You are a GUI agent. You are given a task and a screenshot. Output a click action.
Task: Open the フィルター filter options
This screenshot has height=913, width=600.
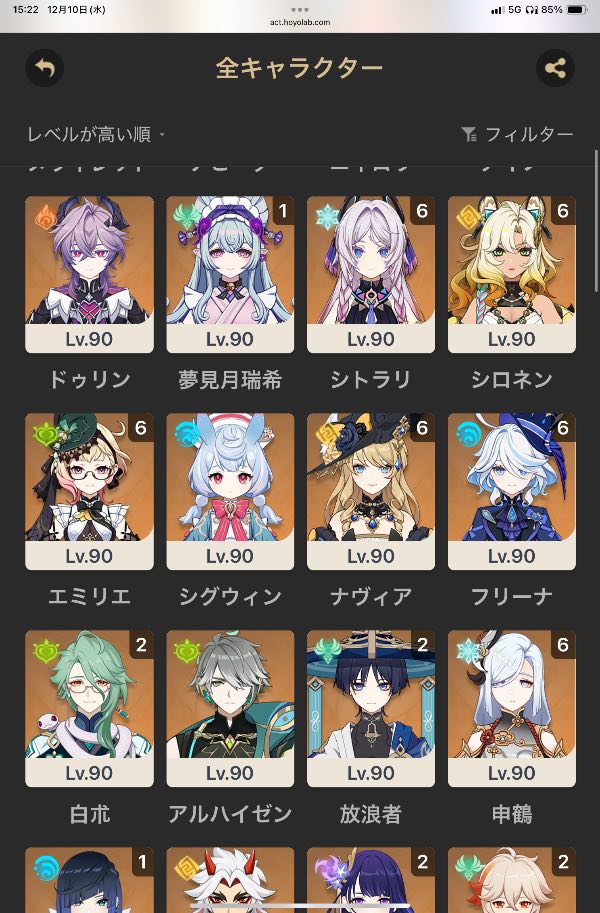pos(517,134)
